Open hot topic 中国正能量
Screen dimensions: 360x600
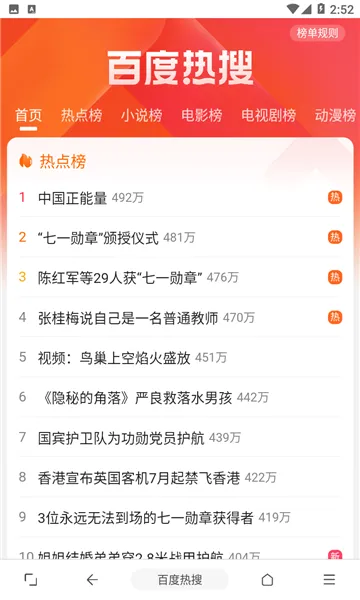(x=180, y=197)
